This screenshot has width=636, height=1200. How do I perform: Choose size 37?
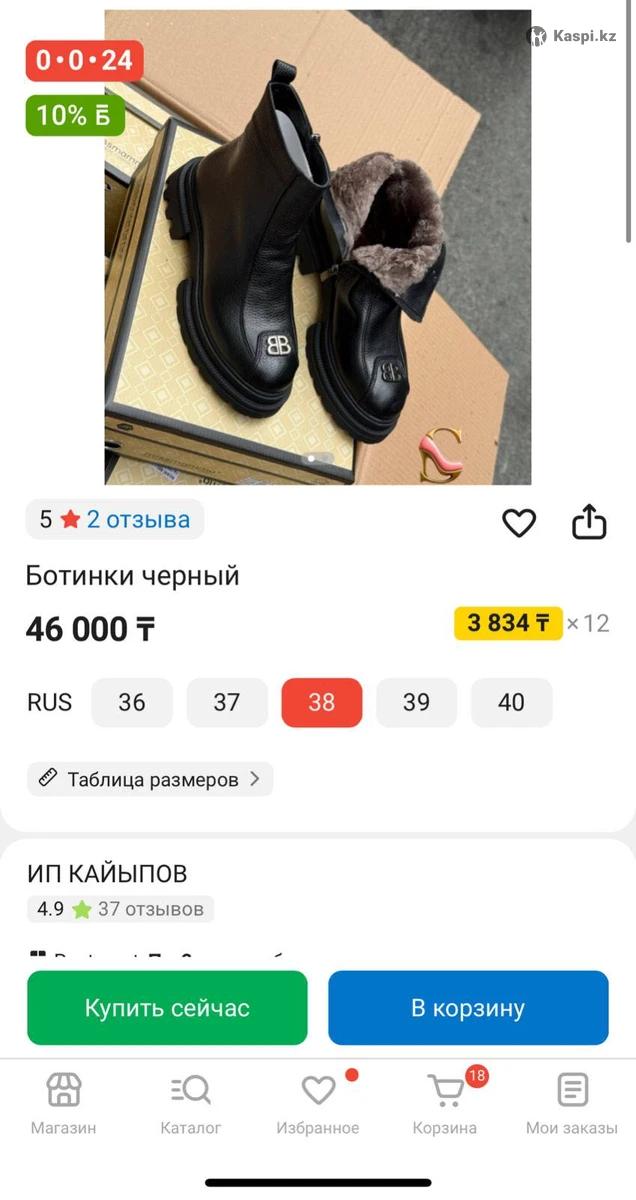(x=227, y=702)
